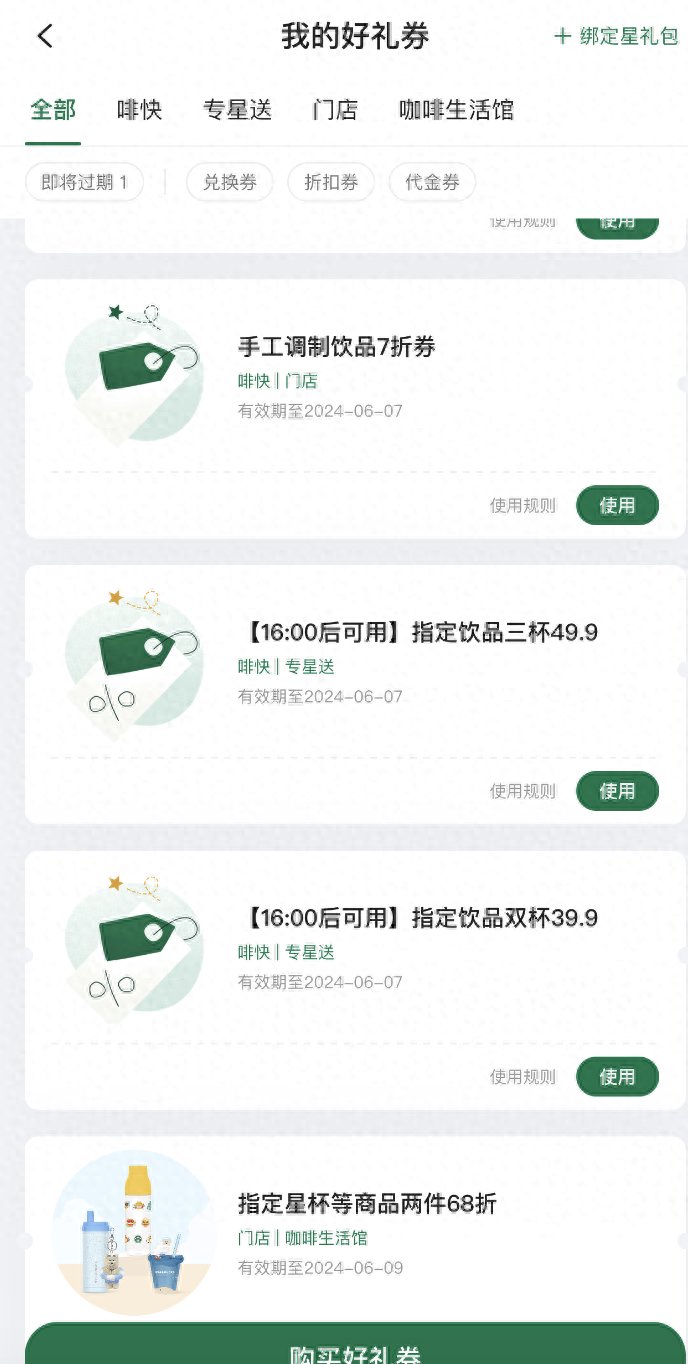
Task: Apply the 折扣券 filter chip
Action: [331, 182]
